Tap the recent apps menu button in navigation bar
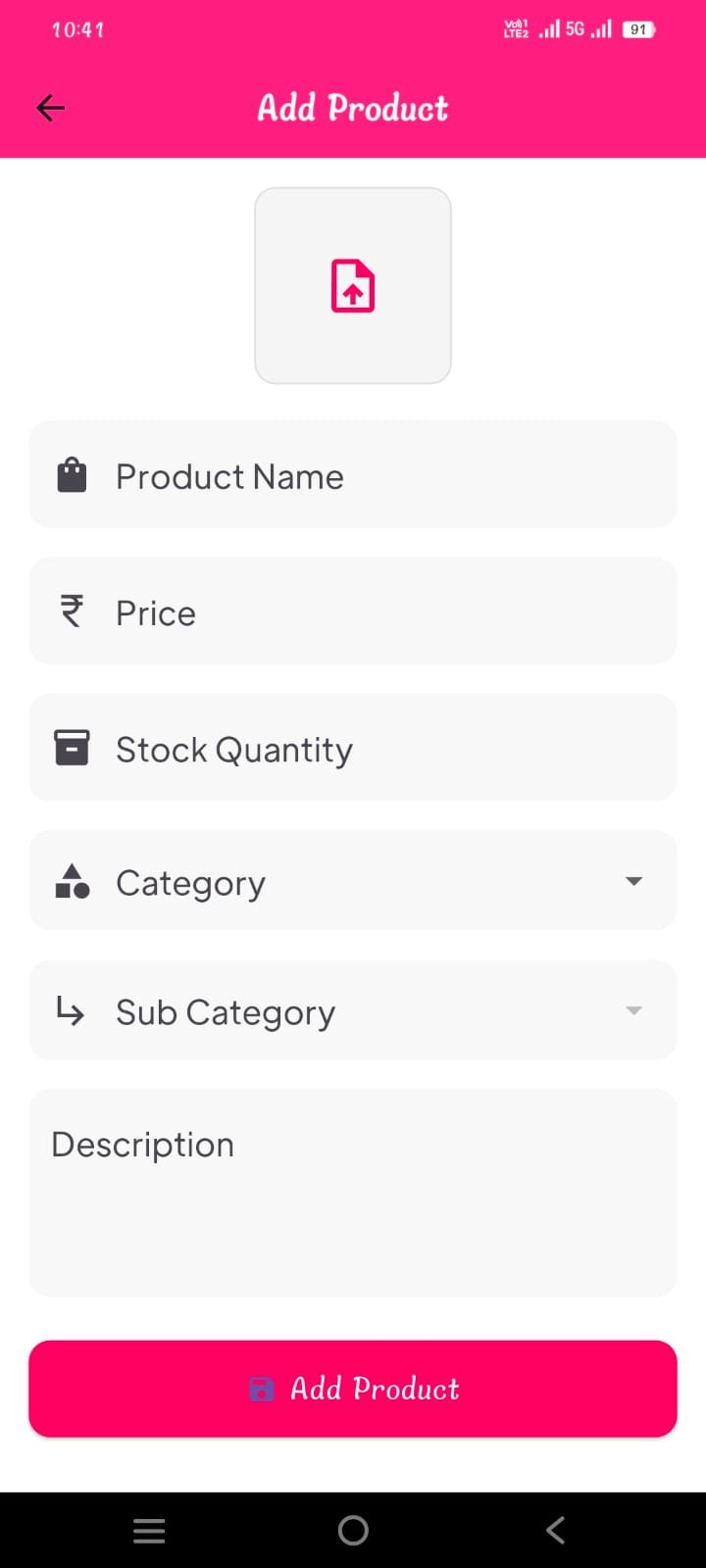The height and width of the screenshot is (1568, 706). [149, 1529]
